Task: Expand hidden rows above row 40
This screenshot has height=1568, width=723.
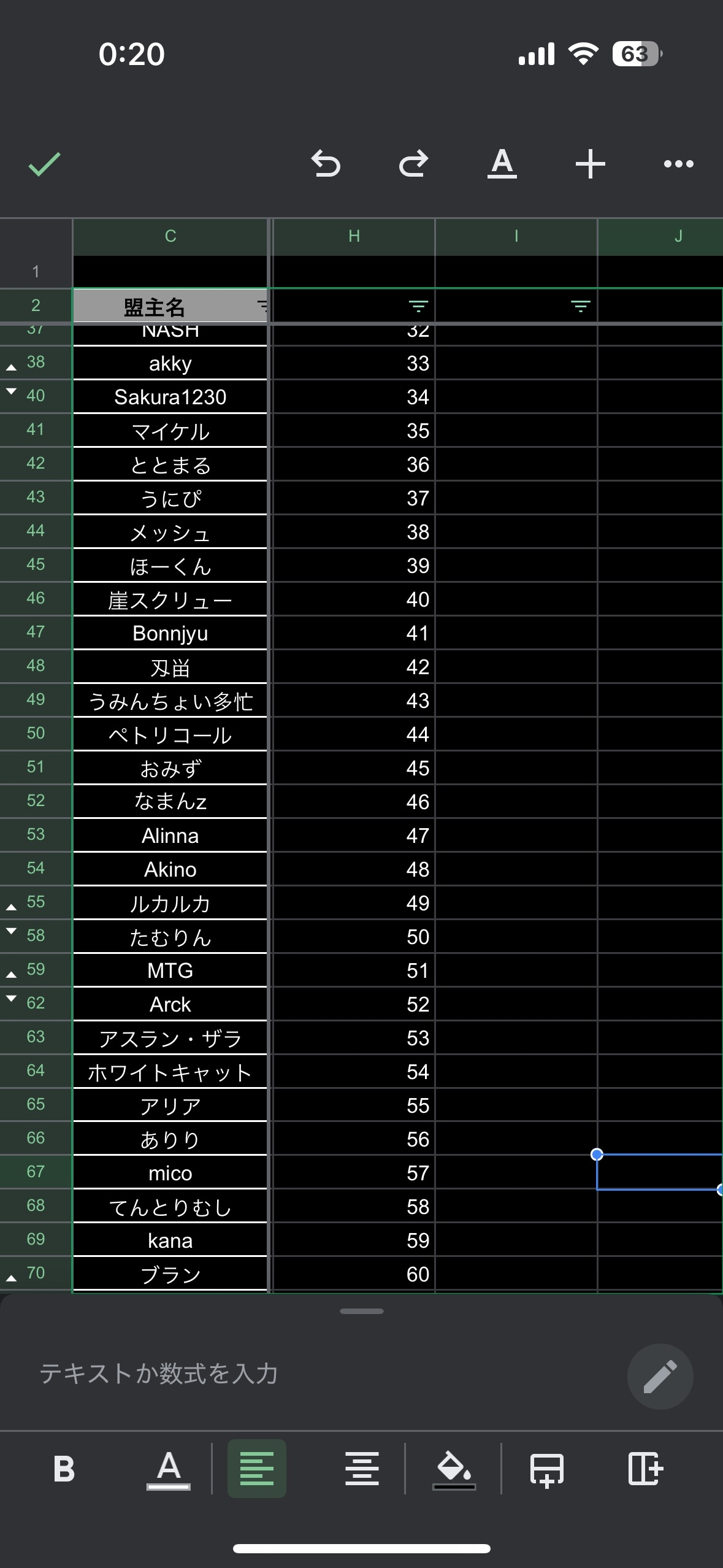Action: point(11,390)
